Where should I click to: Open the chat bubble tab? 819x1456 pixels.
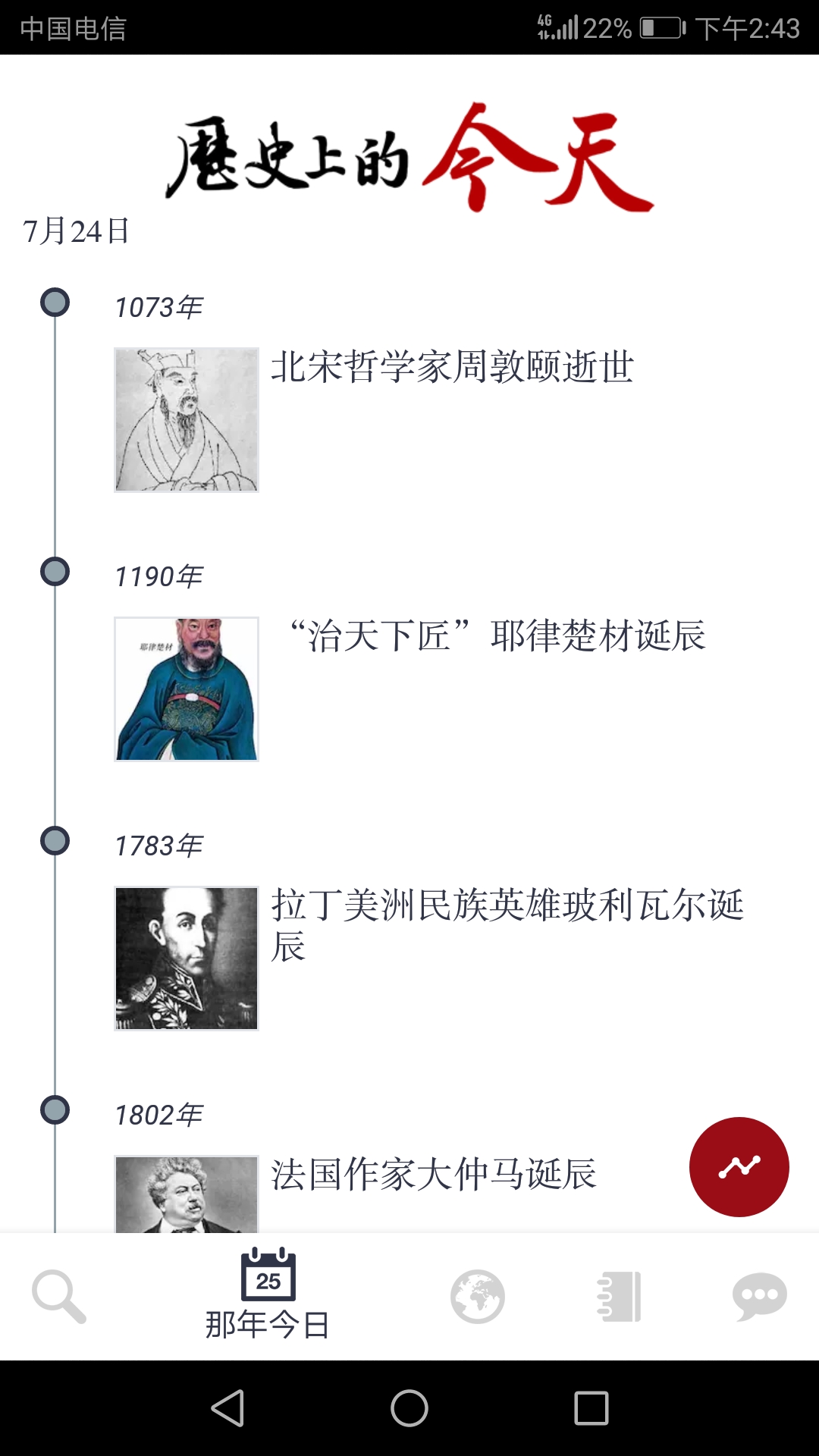tap(759, 1297)
